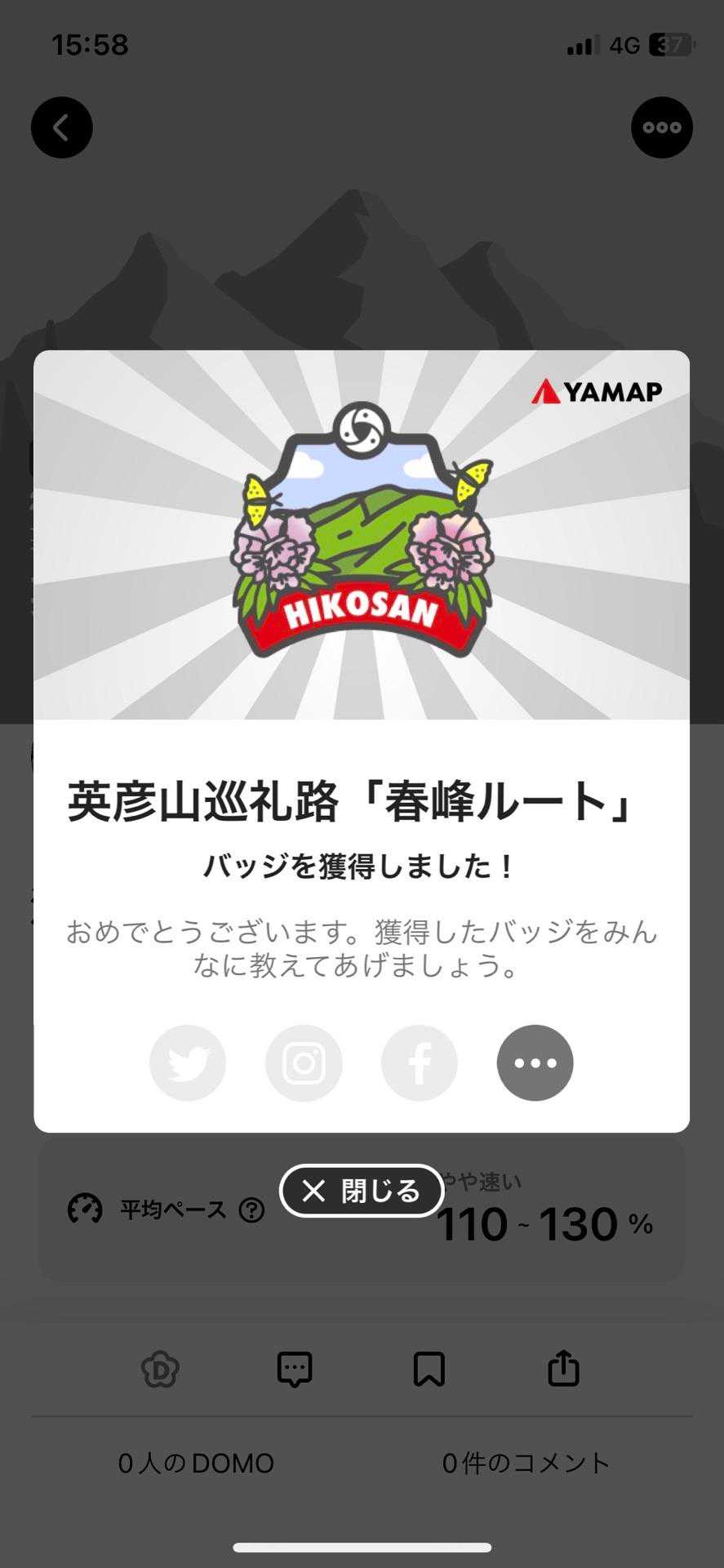
Task: View 0件のコメント comments
Action: coord(526,1463)
